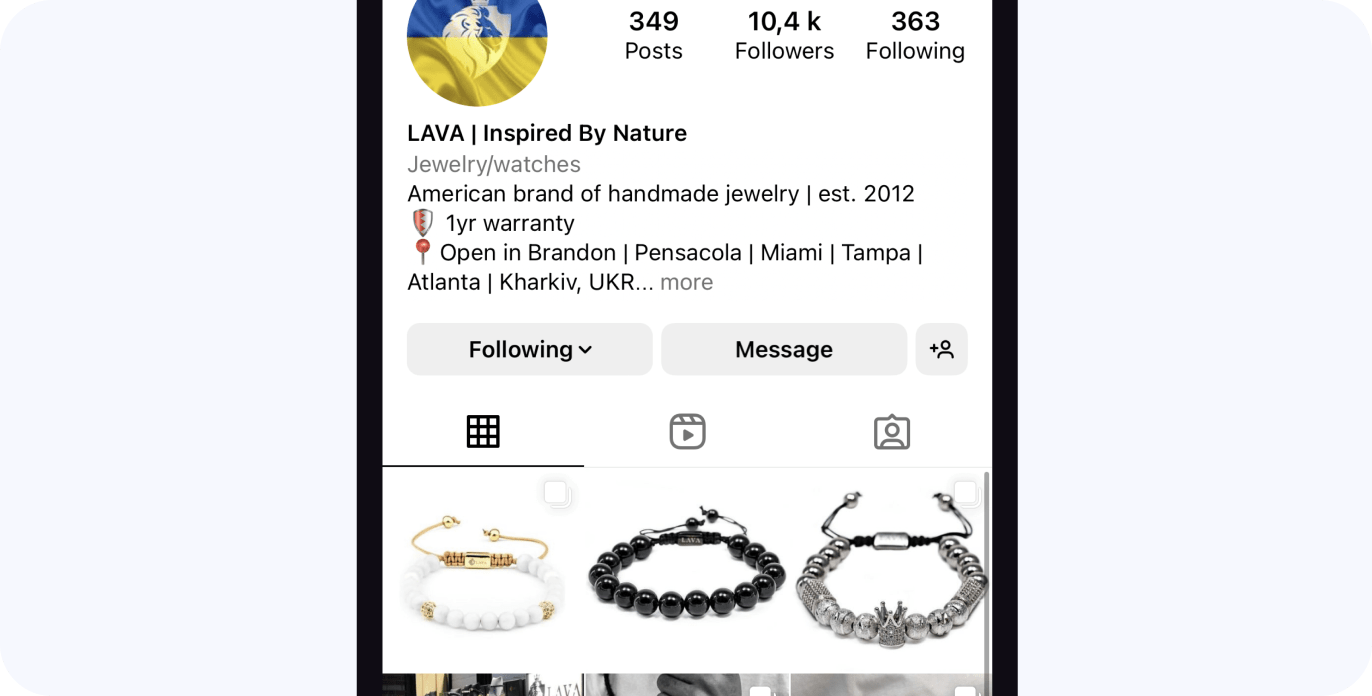Switch to the posts grid tab
The image size is (1372, 696).
[x=483, y=432]
